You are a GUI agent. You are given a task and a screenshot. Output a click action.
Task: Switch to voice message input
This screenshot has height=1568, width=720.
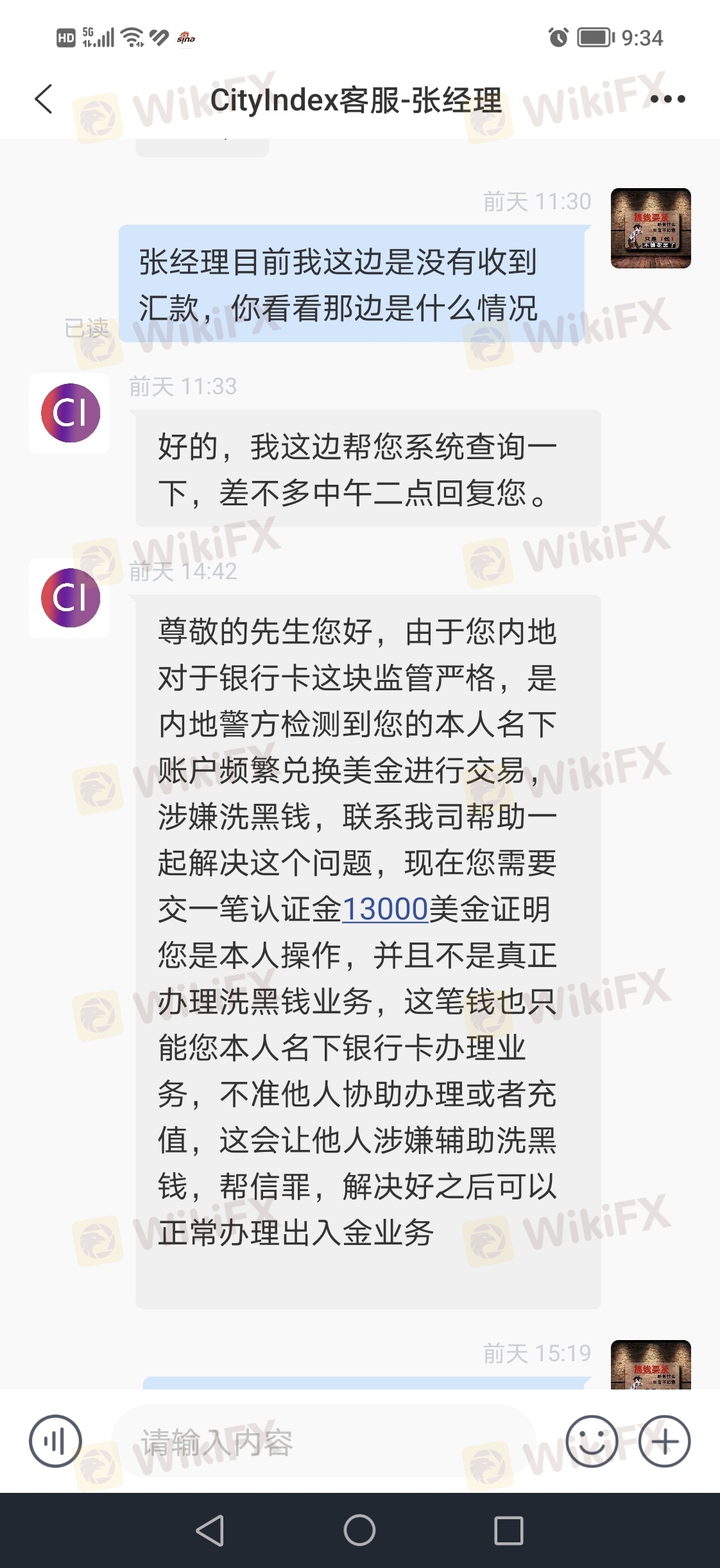point(55,1442)
